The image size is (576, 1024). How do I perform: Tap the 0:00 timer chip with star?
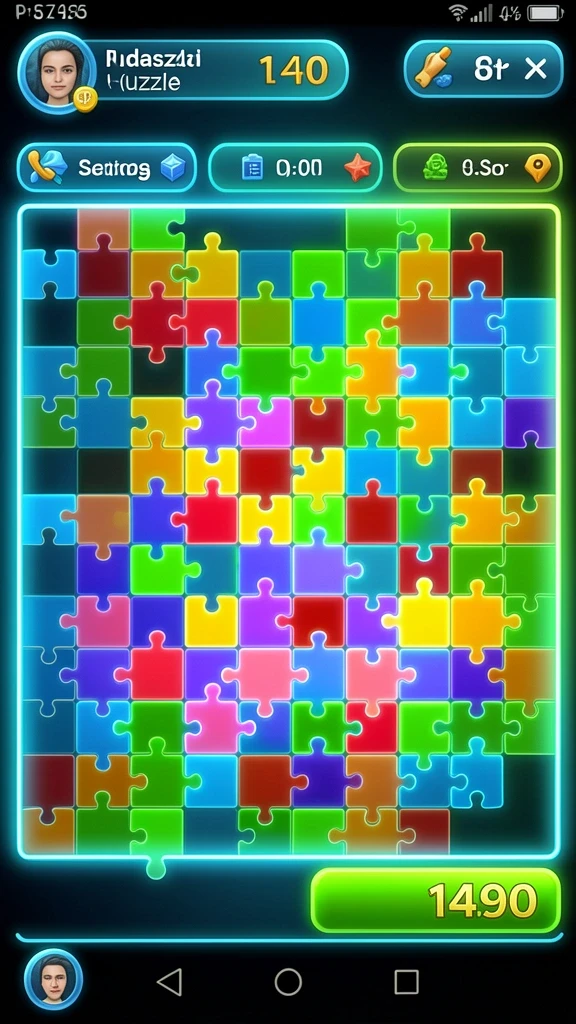click(x=295, y=168)
